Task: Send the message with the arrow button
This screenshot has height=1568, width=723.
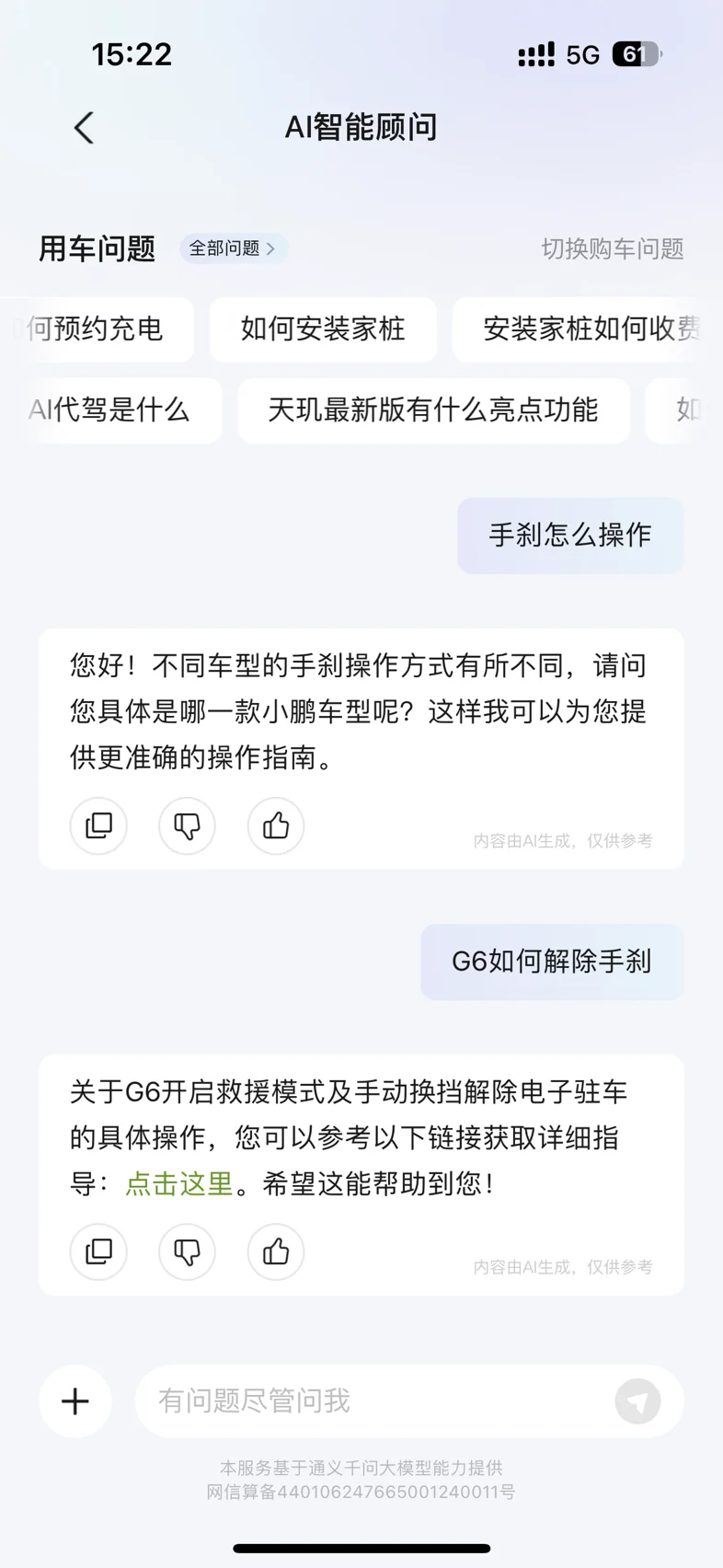Action: pos(638,1401)
